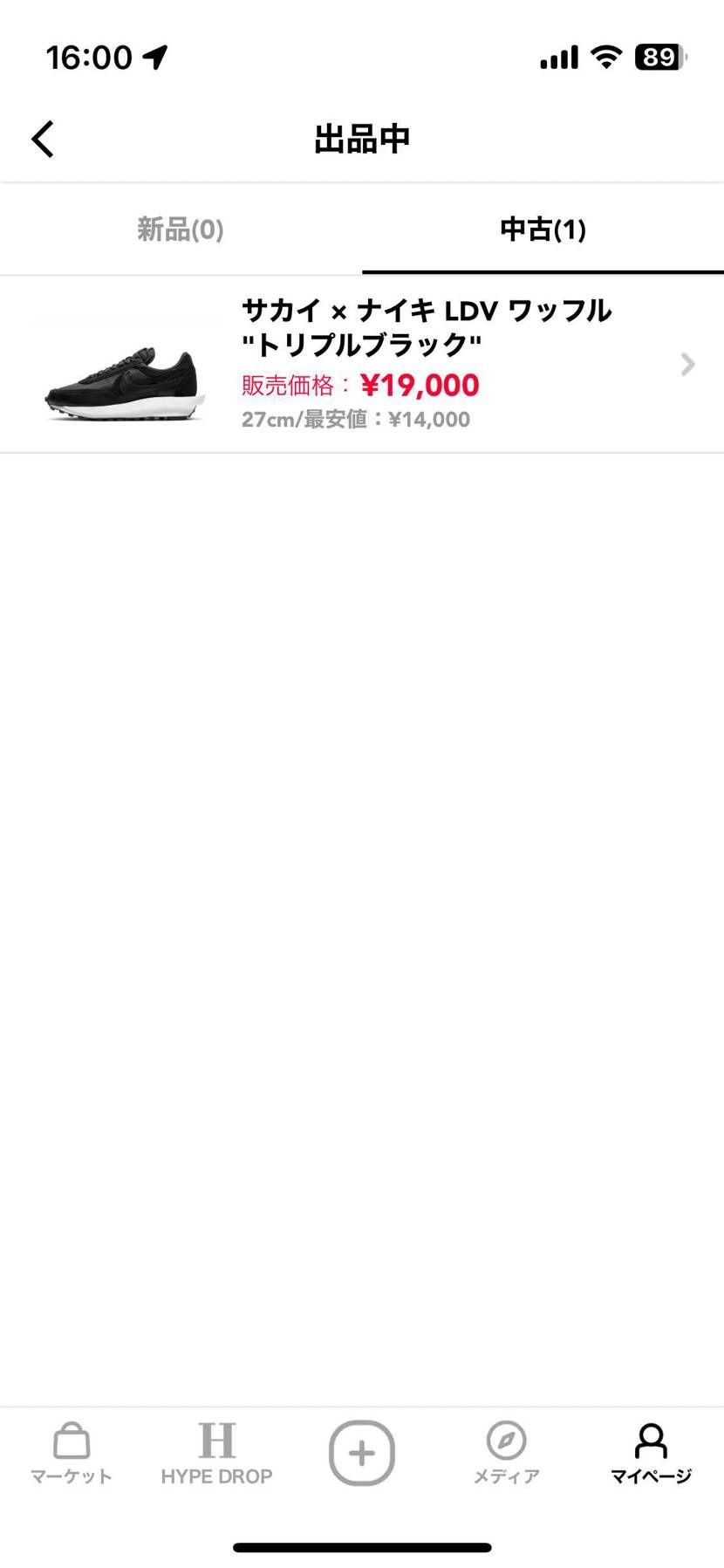Go to マイページ tab
This screenshot has width=724, height=1568.
point(651,1454)
